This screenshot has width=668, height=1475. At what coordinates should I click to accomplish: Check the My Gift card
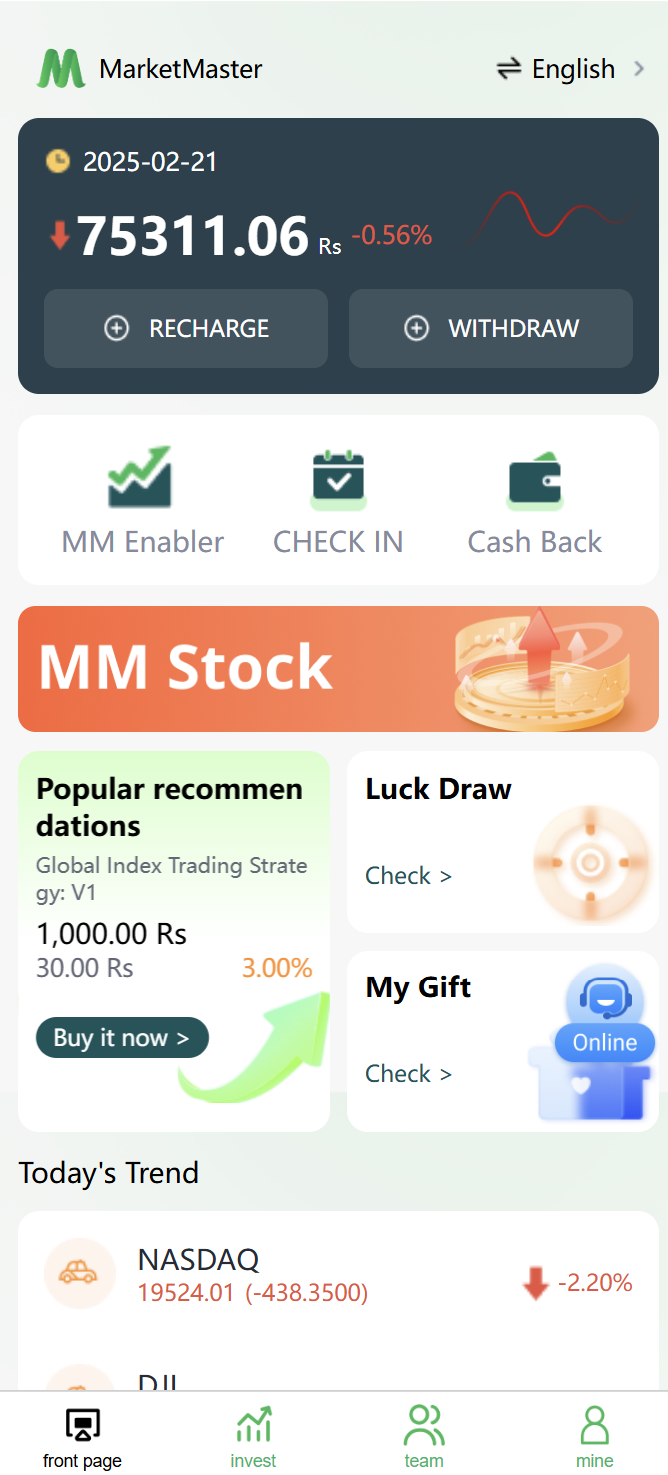[x=408, y=1074]
